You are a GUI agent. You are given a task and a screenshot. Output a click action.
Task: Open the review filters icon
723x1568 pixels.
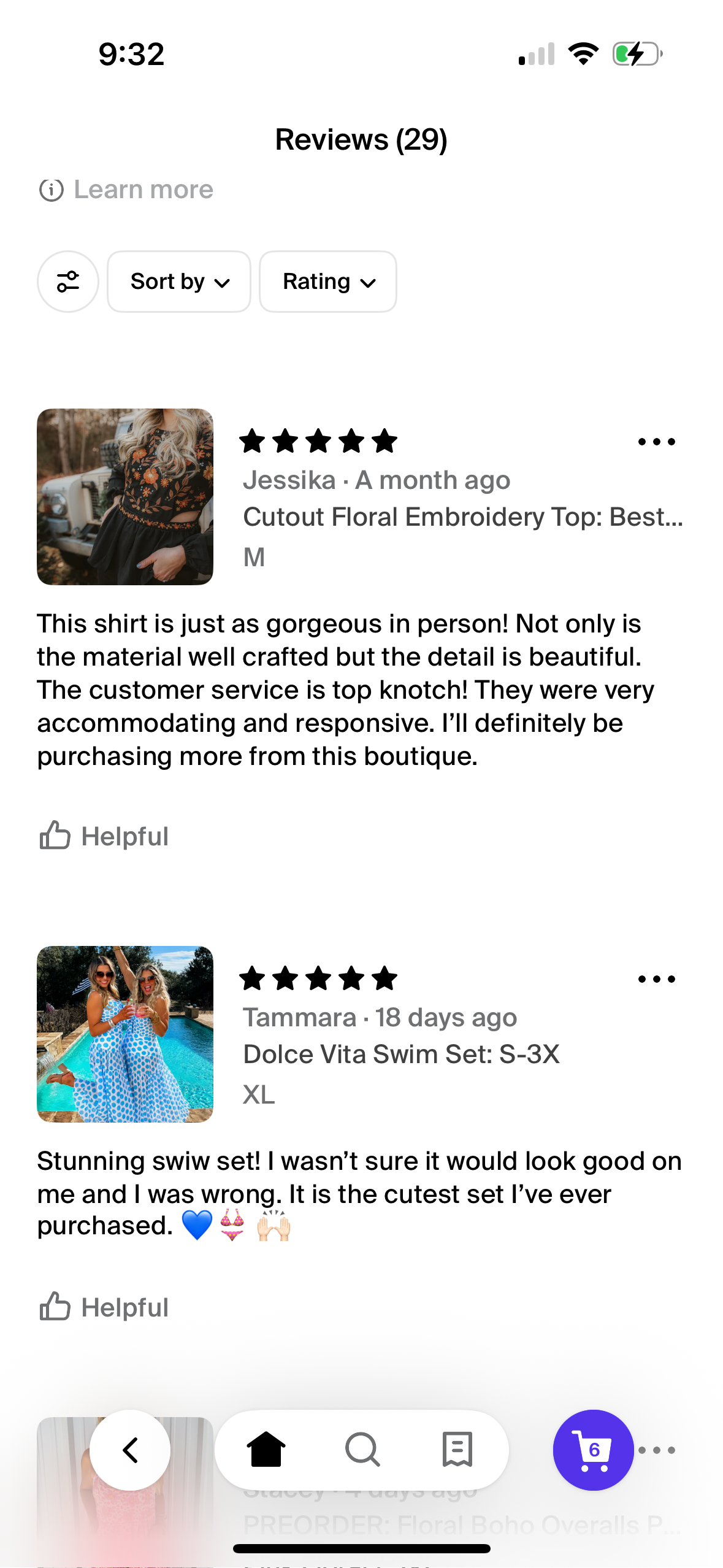coord(67,282)
